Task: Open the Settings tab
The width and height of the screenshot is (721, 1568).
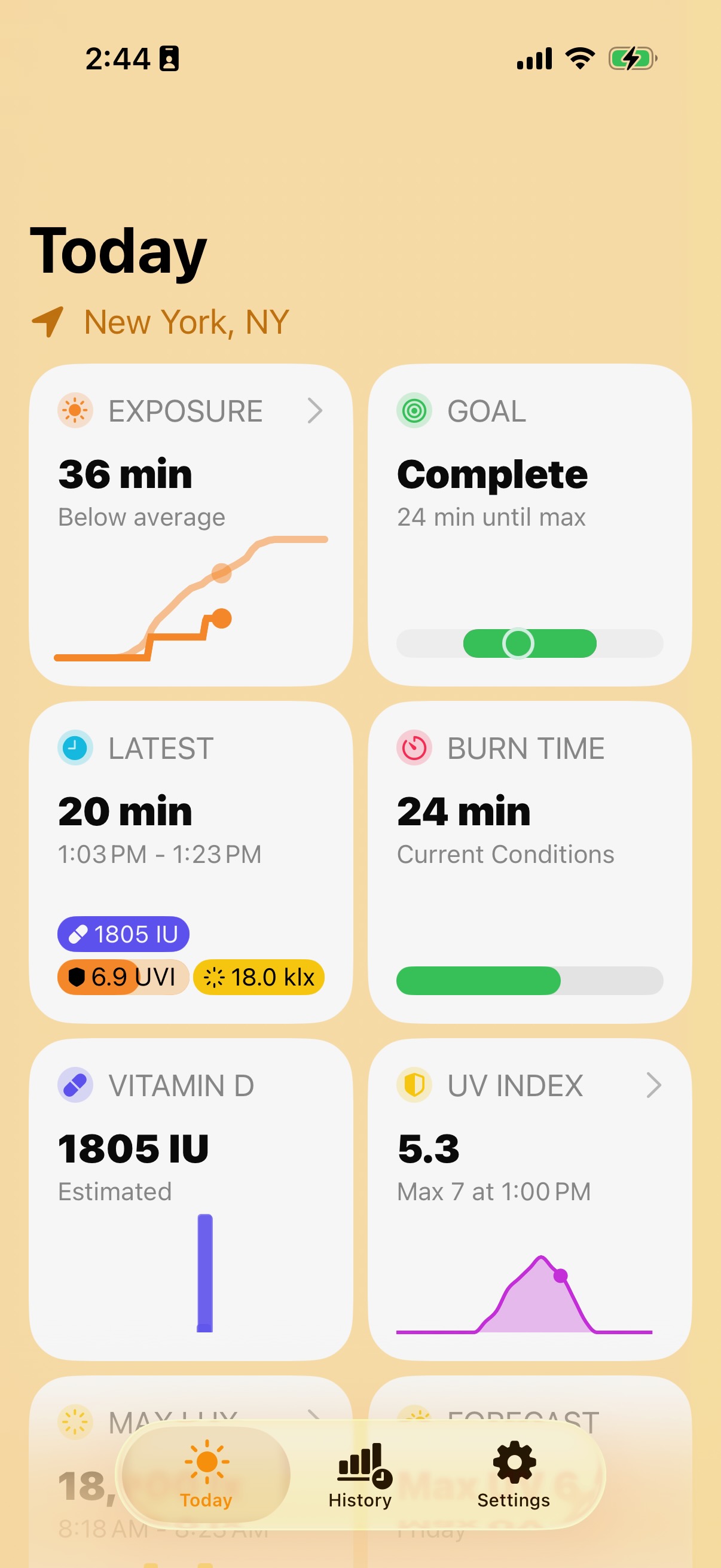Action: [x=514, y=1475]
